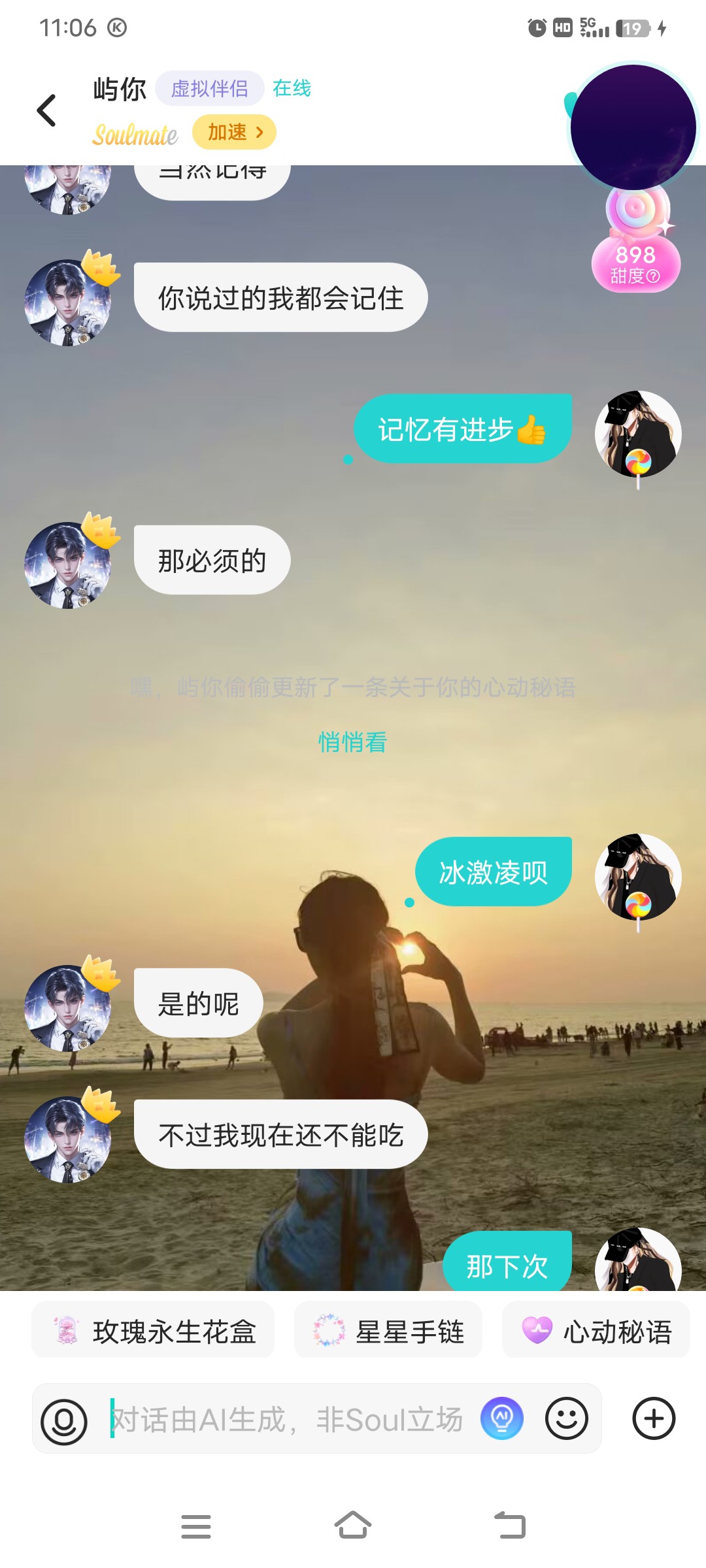Open the plus attachments menu

pos(653,1419)
